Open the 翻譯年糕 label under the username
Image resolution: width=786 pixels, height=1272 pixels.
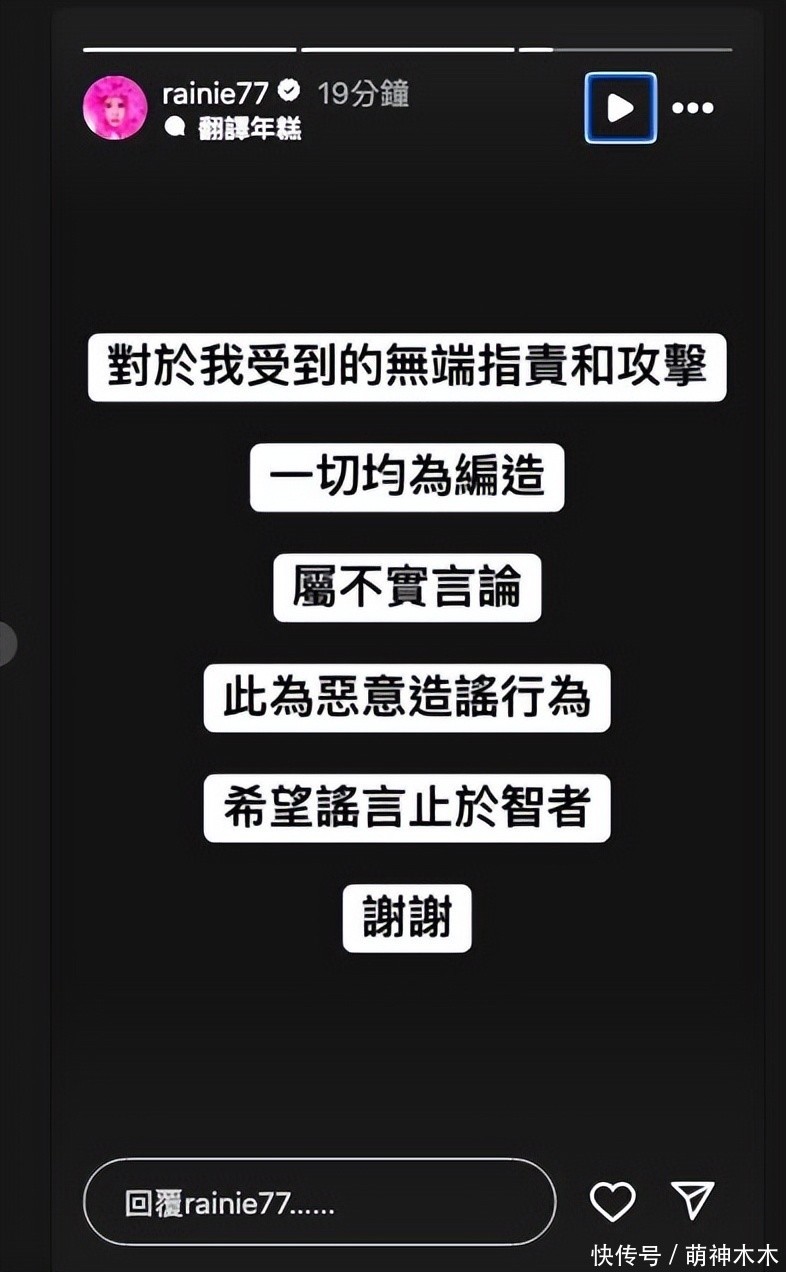(x=248, y=128)
